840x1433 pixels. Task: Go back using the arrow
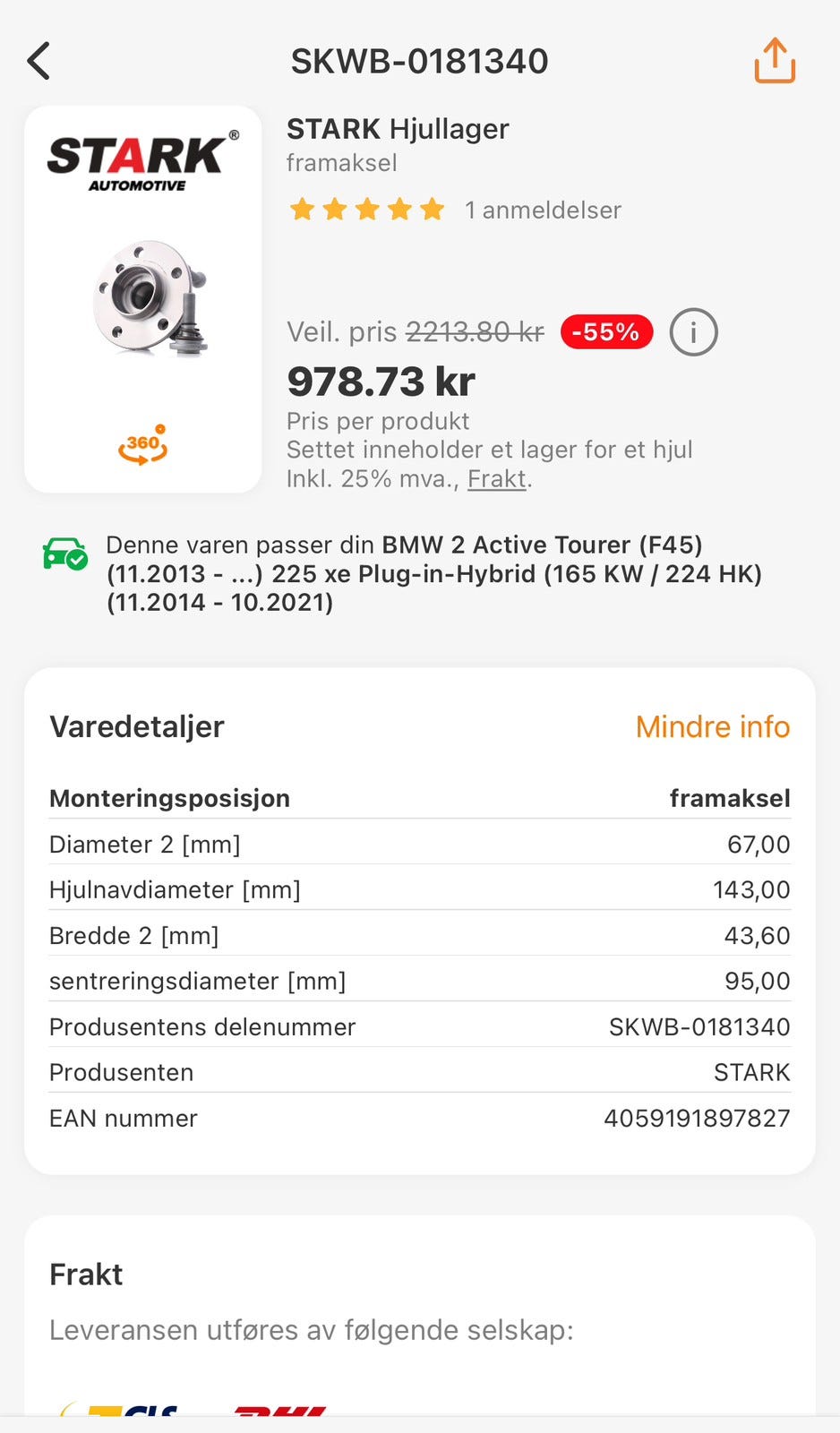pos(39,61)
